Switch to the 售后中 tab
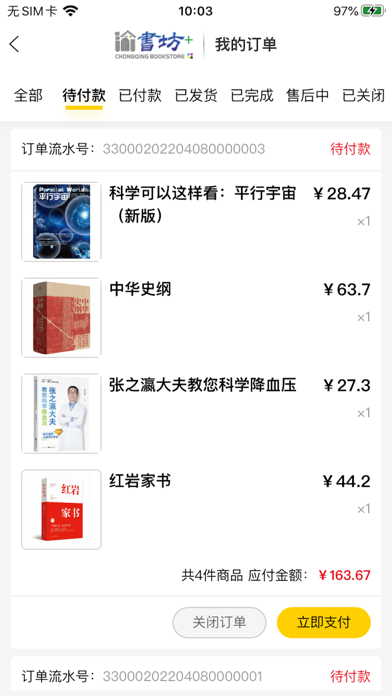This screenshot has width=392, height=696. tap(308, 95)
